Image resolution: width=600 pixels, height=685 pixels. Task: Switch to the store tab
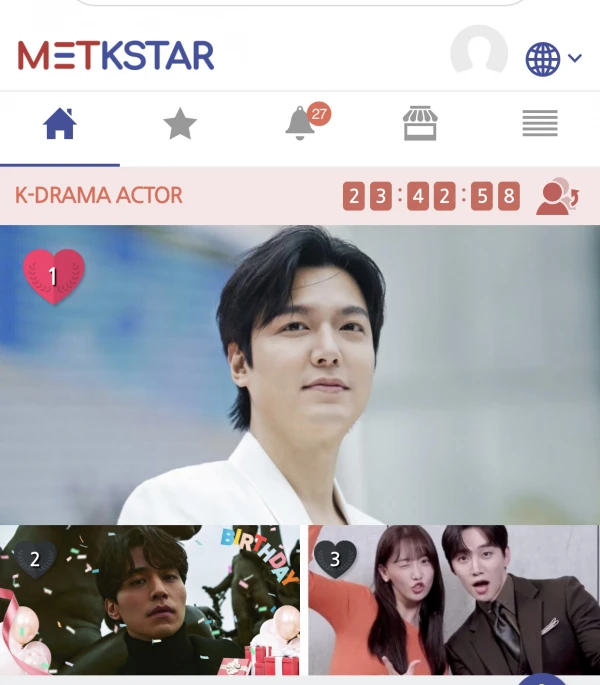point(420,124)
